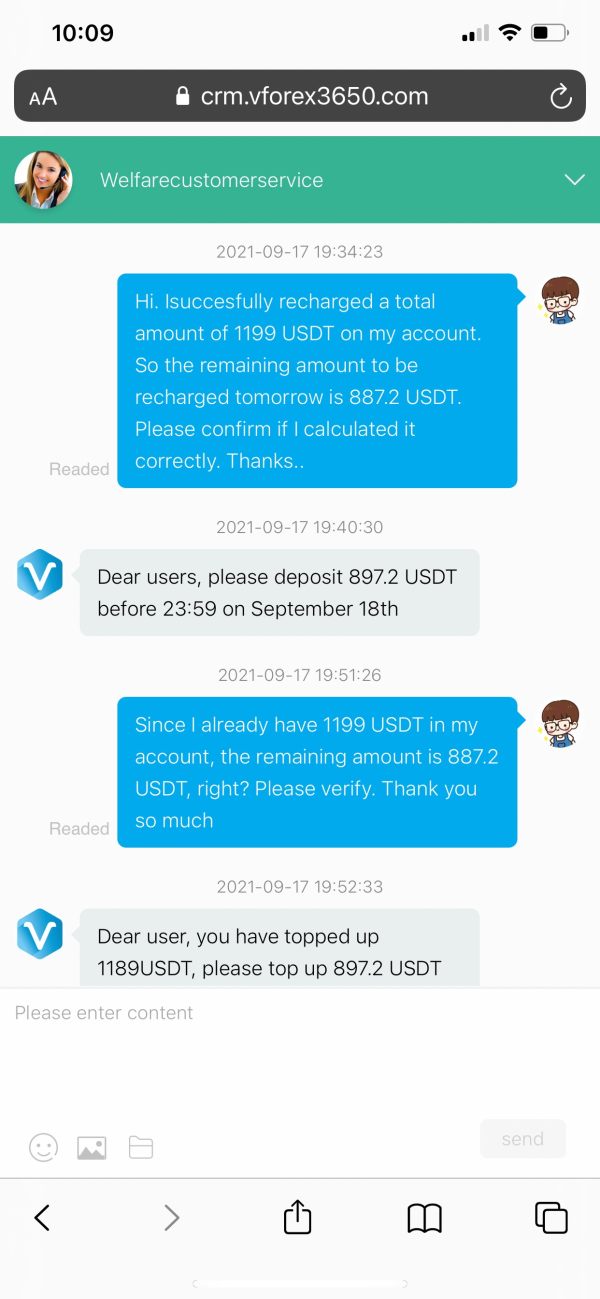
Task: Go back in Safari
Action: [x=42, y=1217]
